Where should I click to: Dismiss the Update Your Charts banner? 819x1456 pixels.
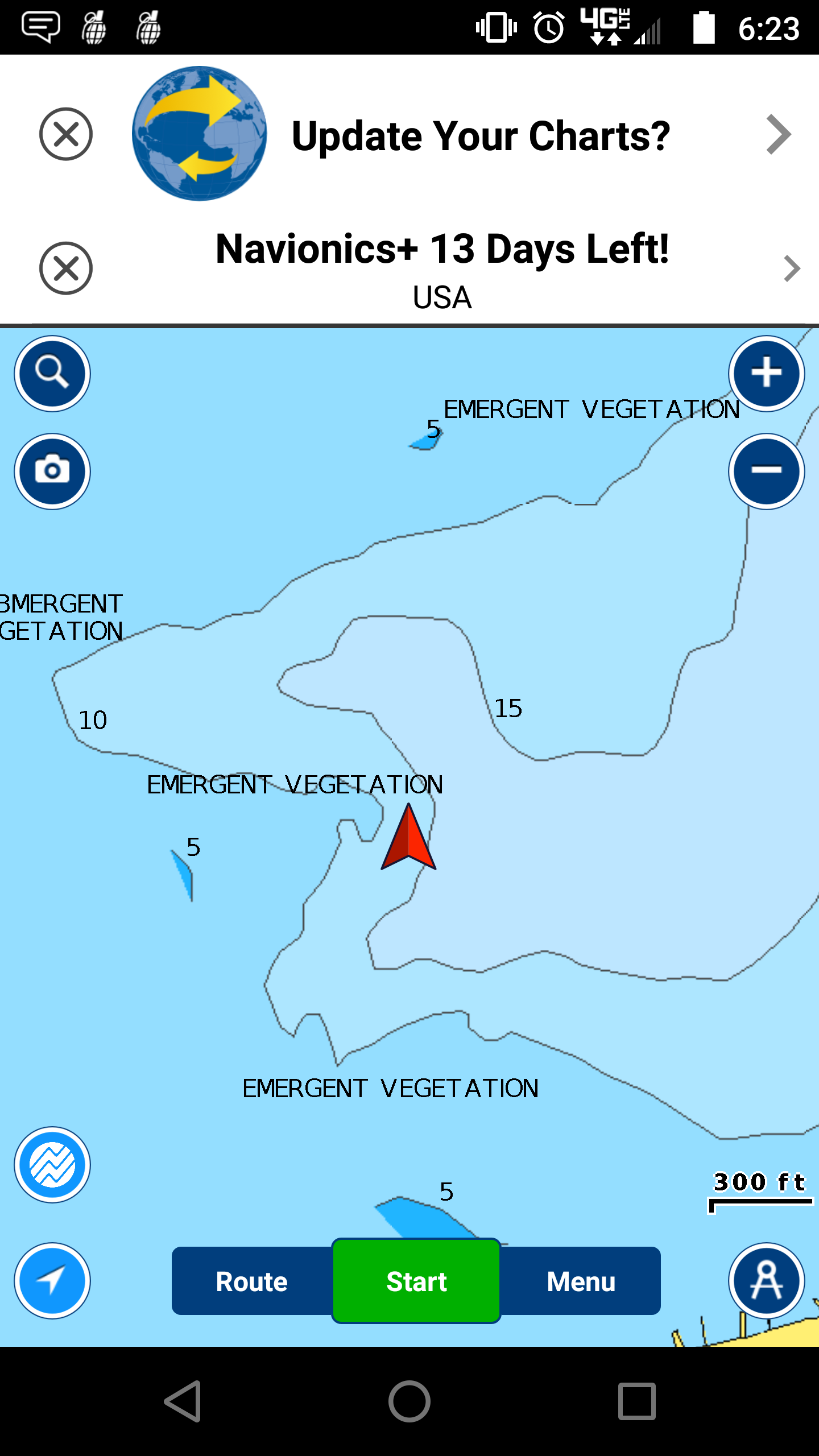click(x=66, y=134)
